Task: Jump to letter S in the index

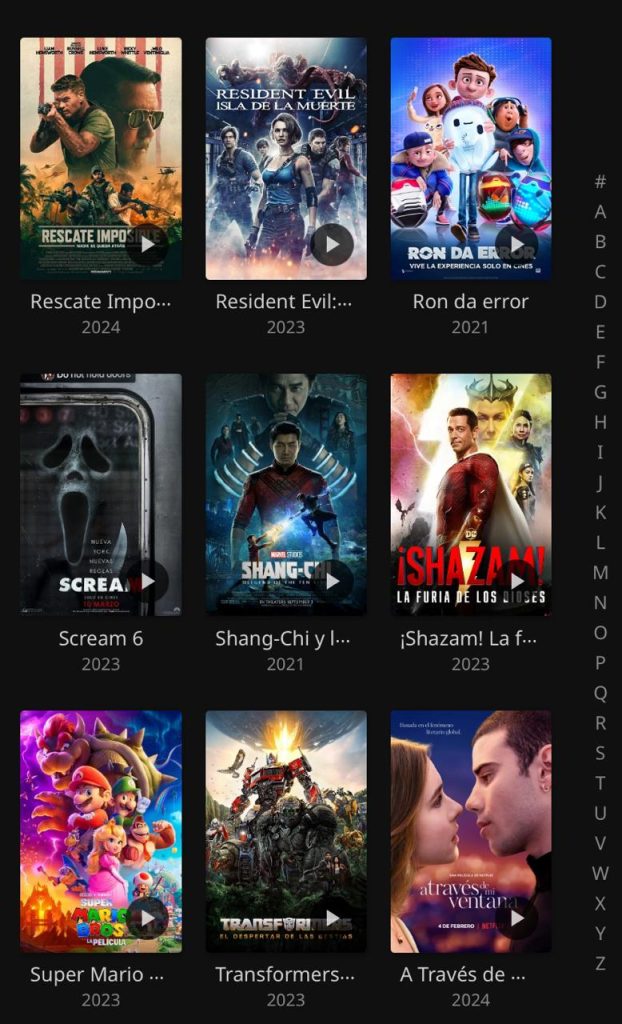Action: pyautogui.click(x=600, y=753)
